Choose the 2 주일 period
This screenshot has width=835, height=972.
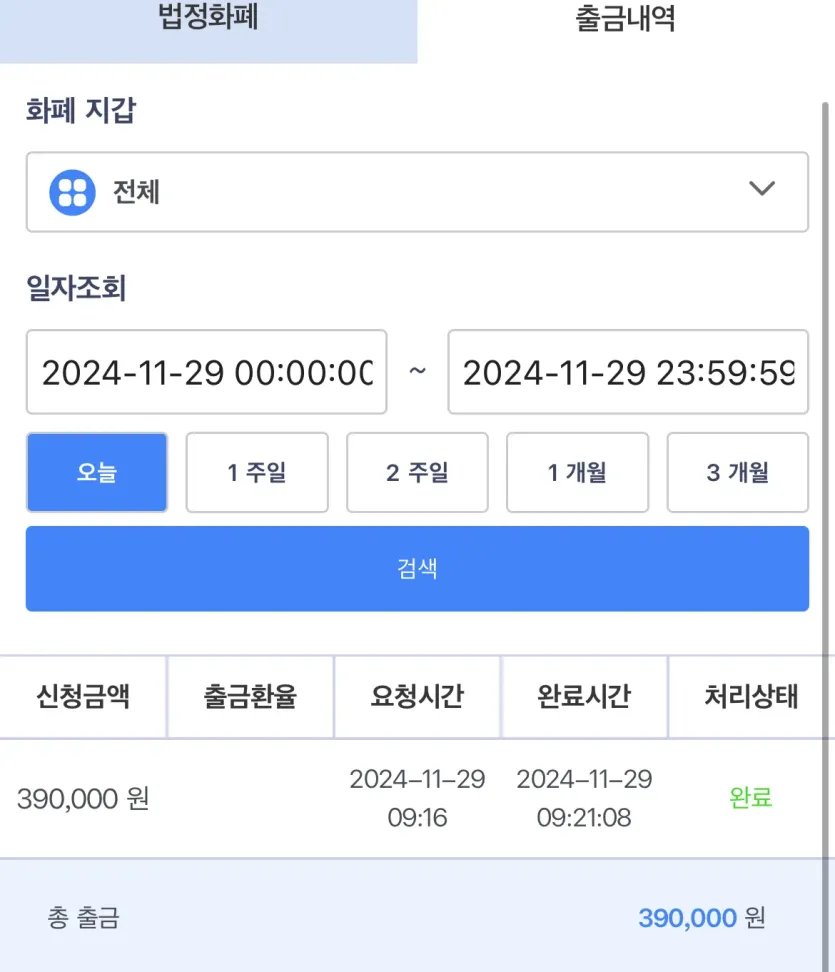[417, 472]
